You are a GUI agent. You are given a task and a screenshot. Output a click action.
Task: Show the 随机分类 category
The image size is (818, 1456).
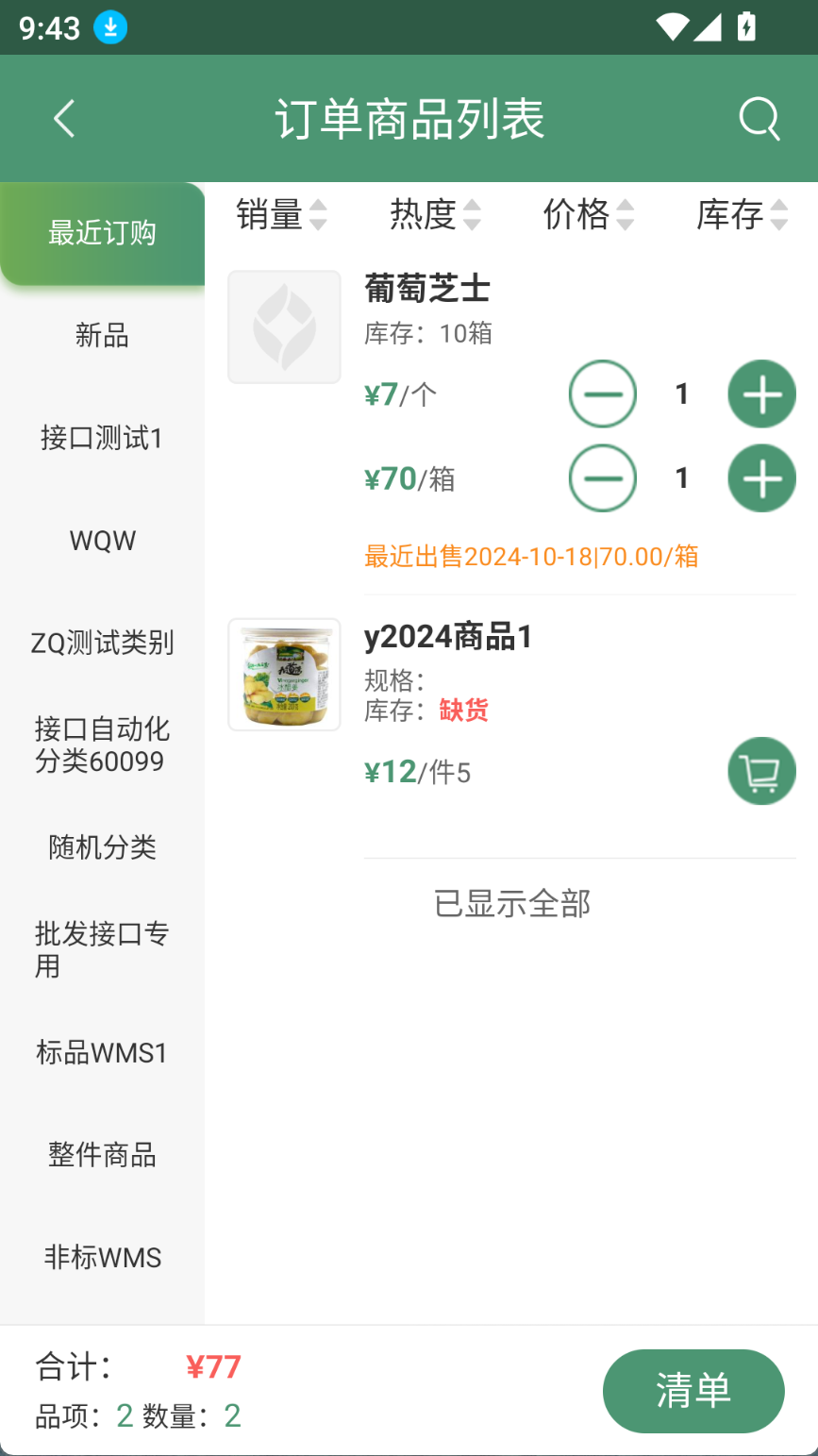pos(102,847)
